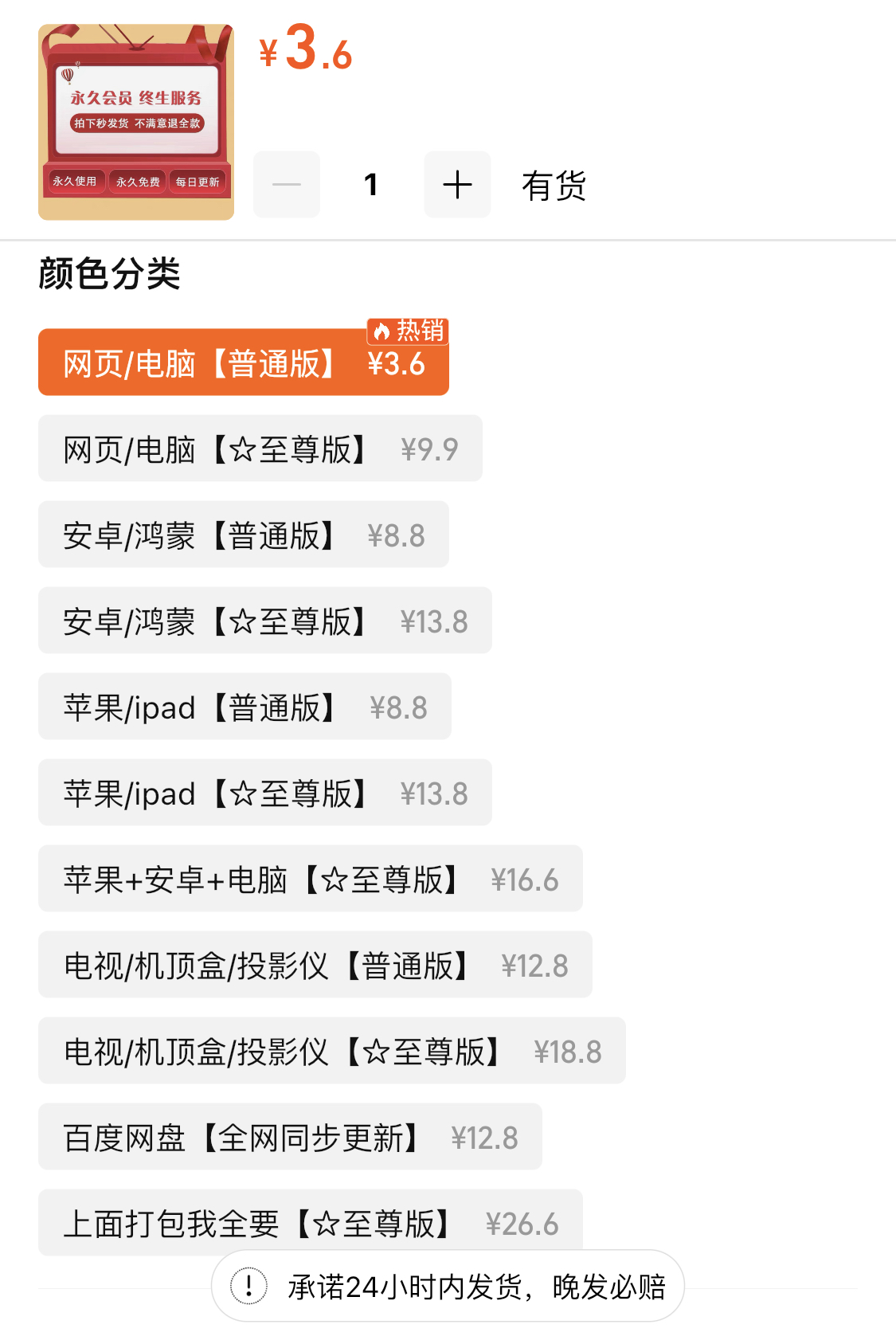Pick 安卓/鸿蒙【☆至尊版】¥13.8

click(x=264, y=621)
